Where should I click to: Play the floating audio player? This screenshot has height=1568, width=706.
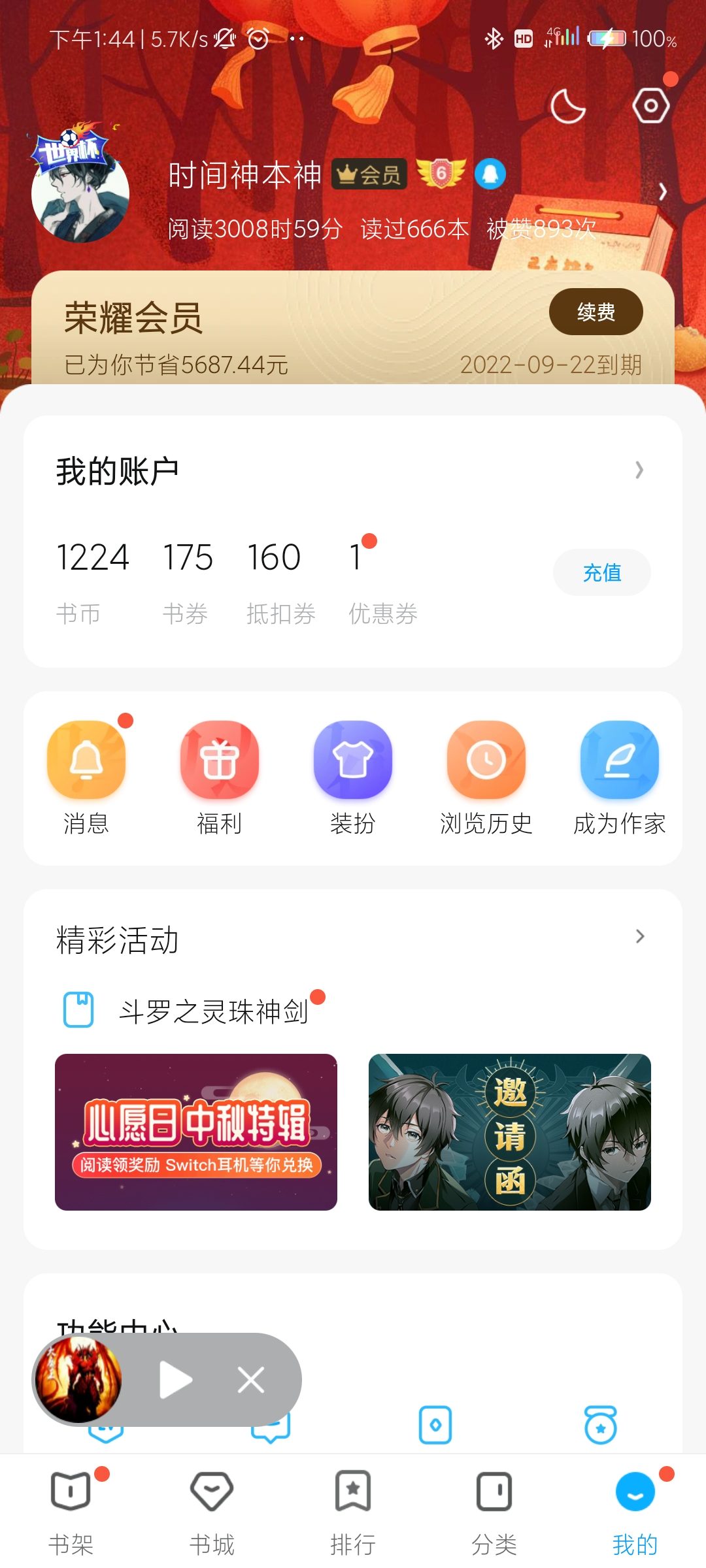(175, 1380)
